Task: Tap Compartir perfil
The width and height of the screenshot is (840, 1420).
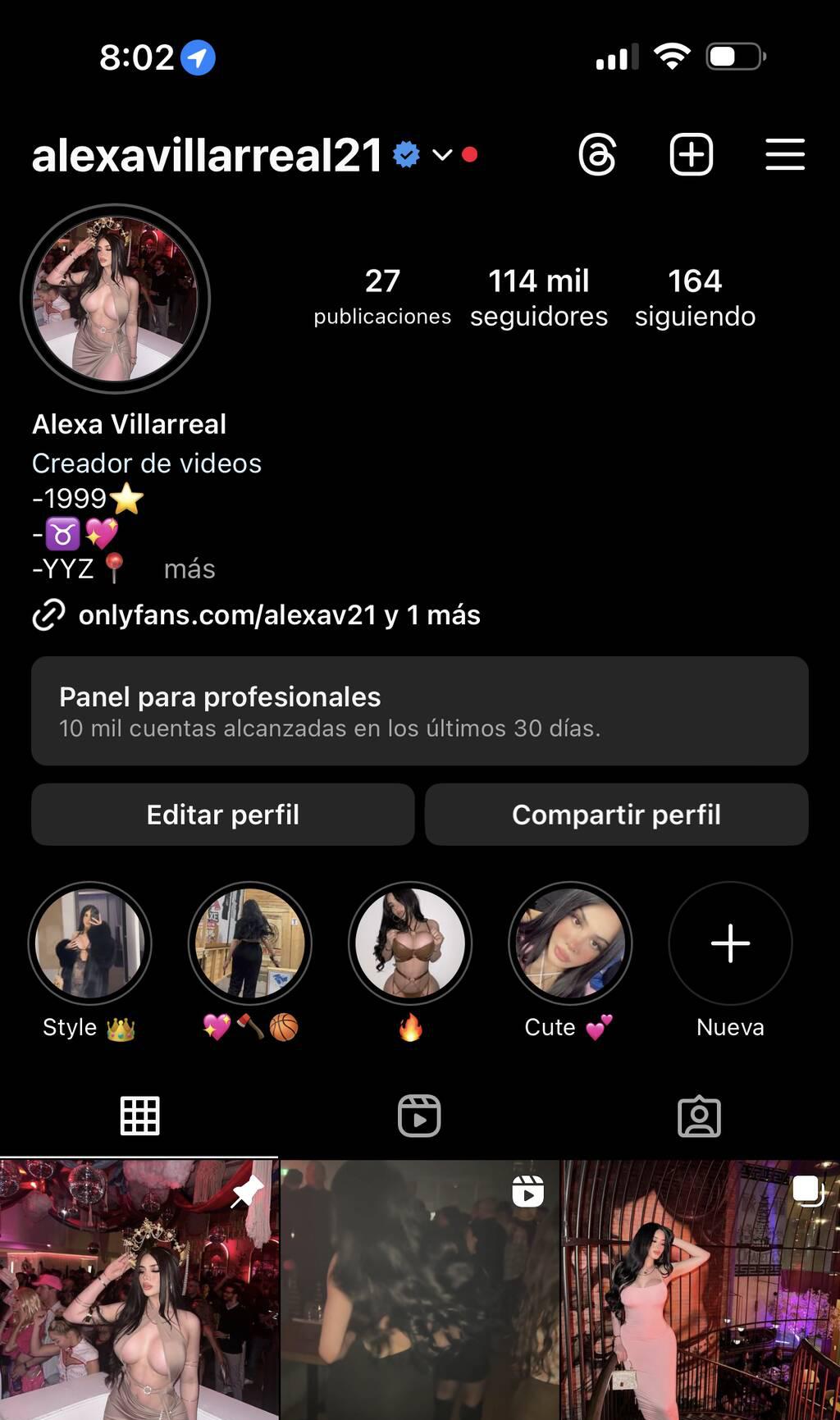Action: click(x=617, y=815)
